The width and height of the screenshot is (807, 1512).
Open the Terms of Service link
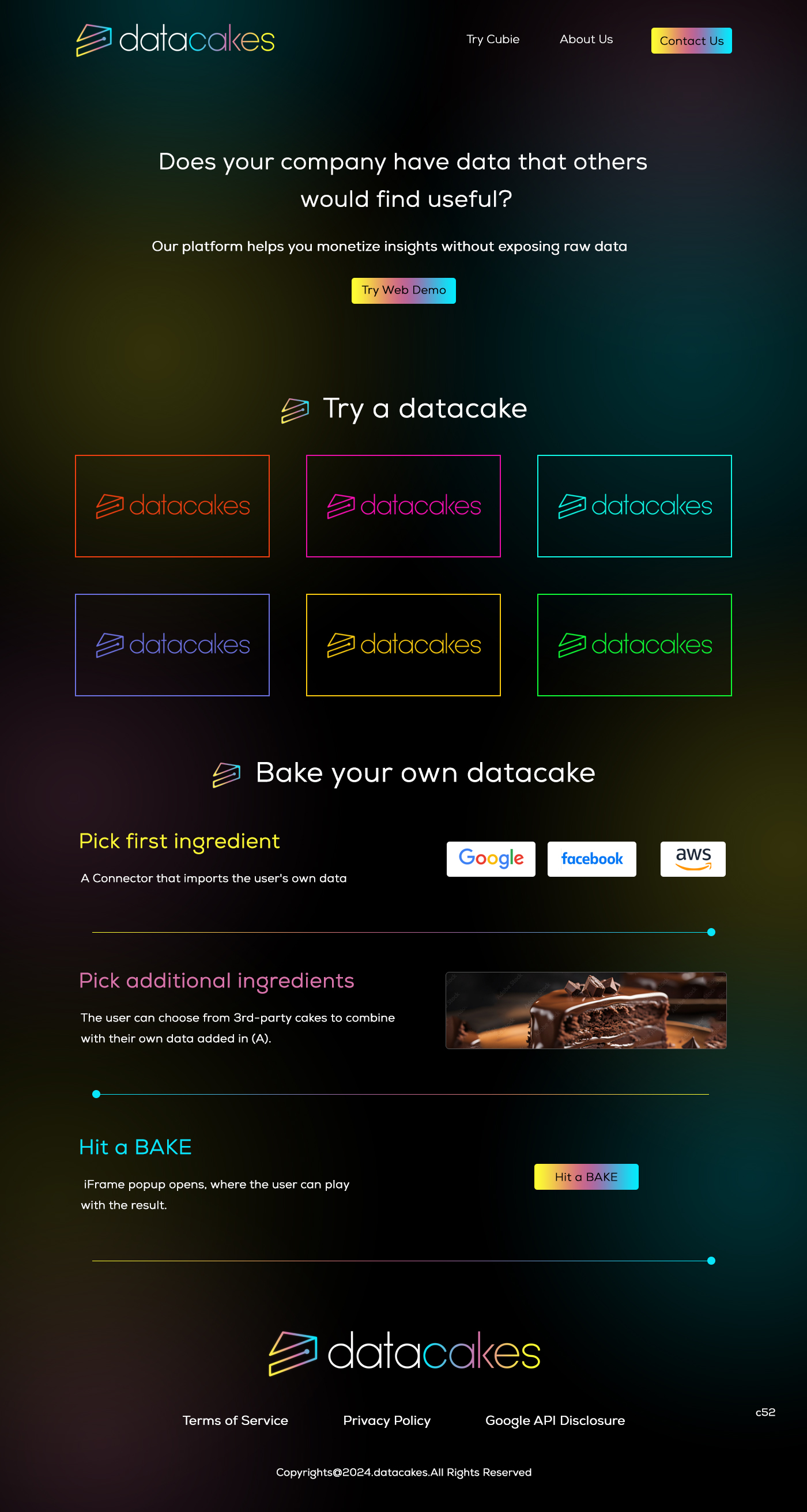tap(235, 1420)
